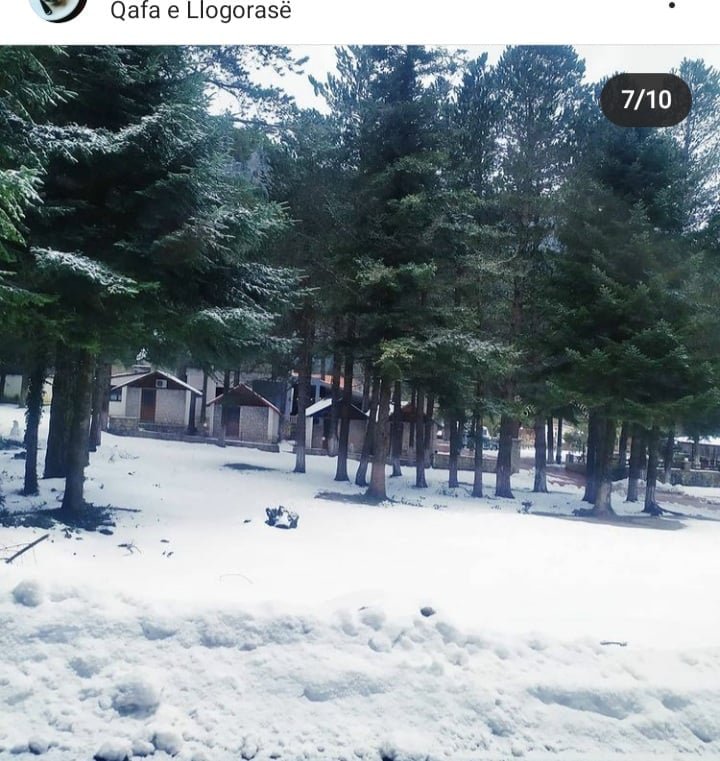Open the poster's profile picture
720x761 pixels.
click(58, 8)
